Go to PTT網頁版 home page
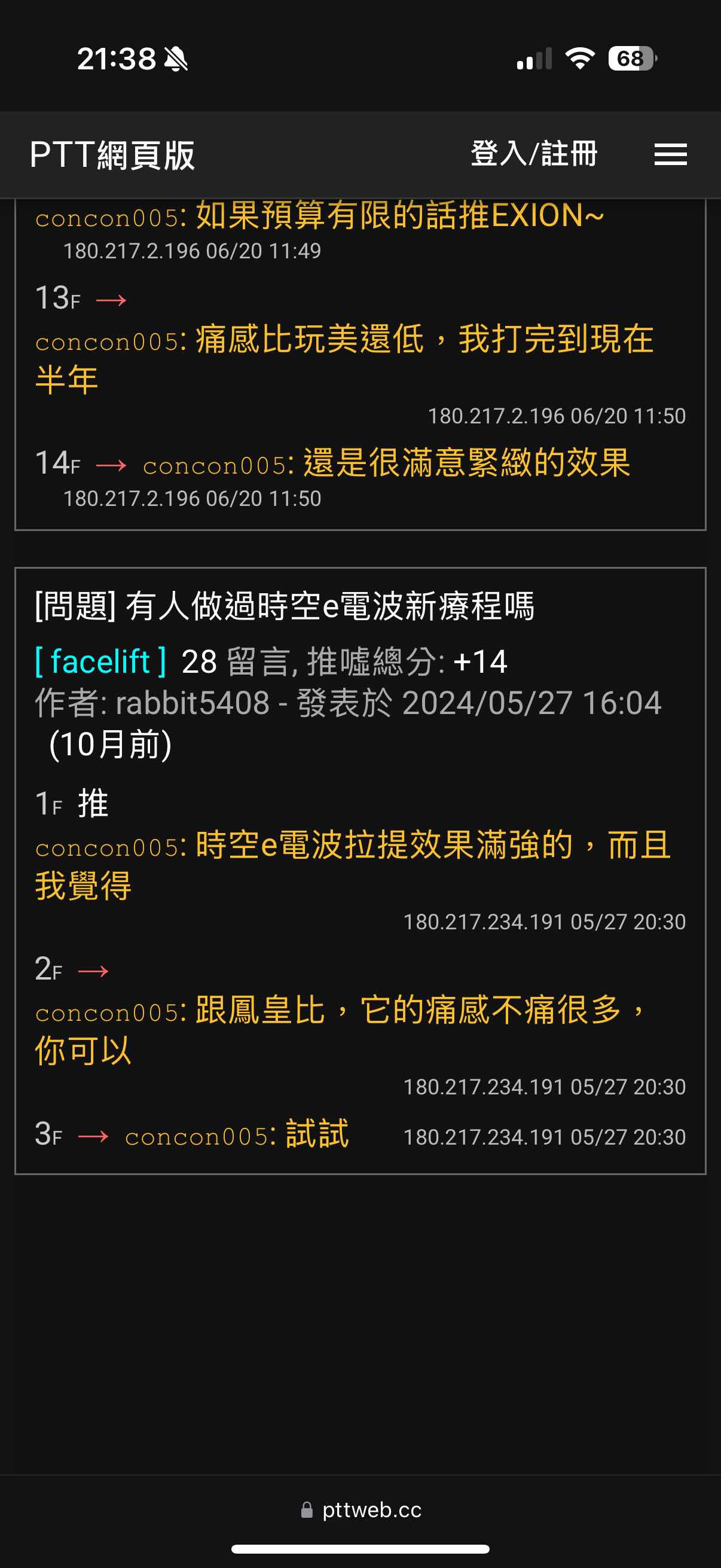Viewport: 721px width, 1568px height. click(x=112, y=155)
